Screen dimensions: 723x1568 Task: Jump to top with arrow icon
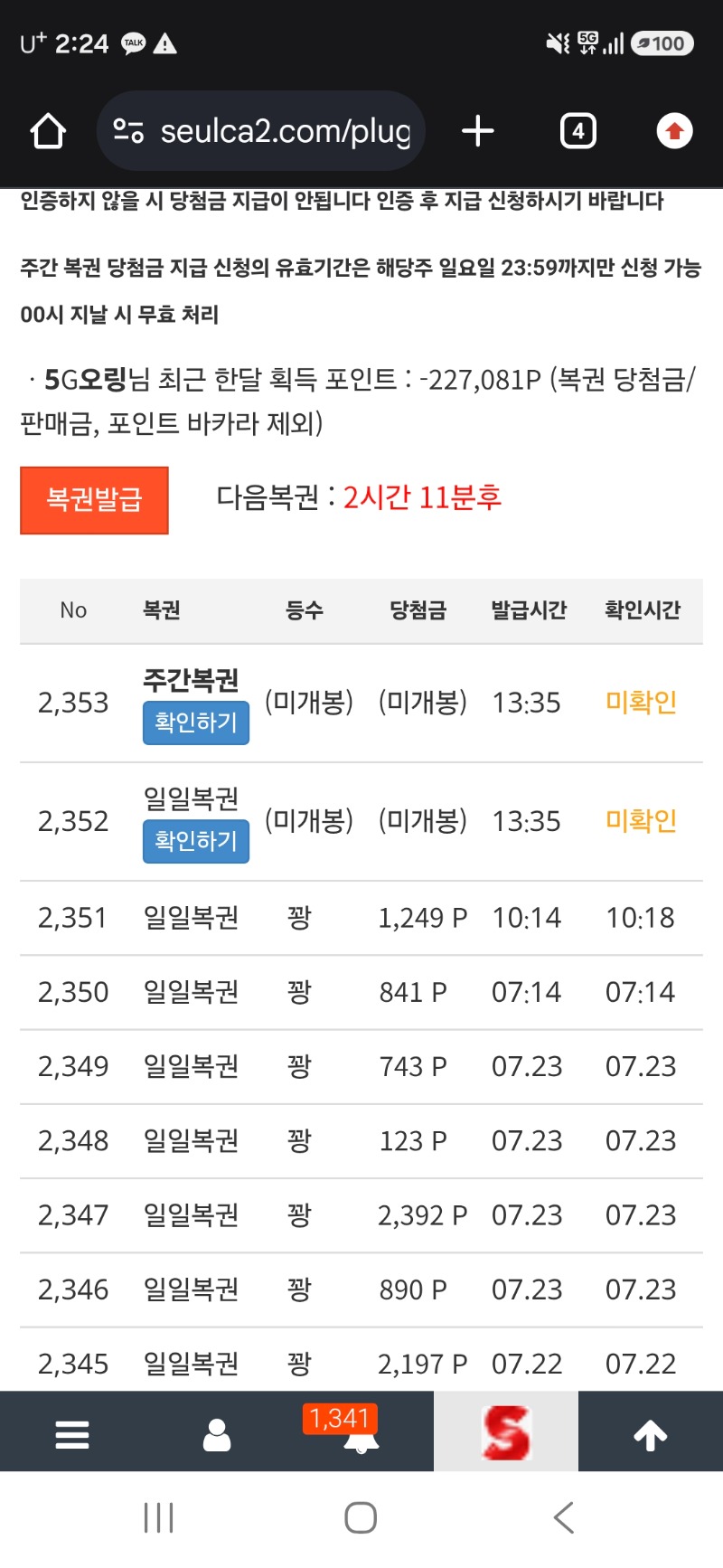(651, 1434)
